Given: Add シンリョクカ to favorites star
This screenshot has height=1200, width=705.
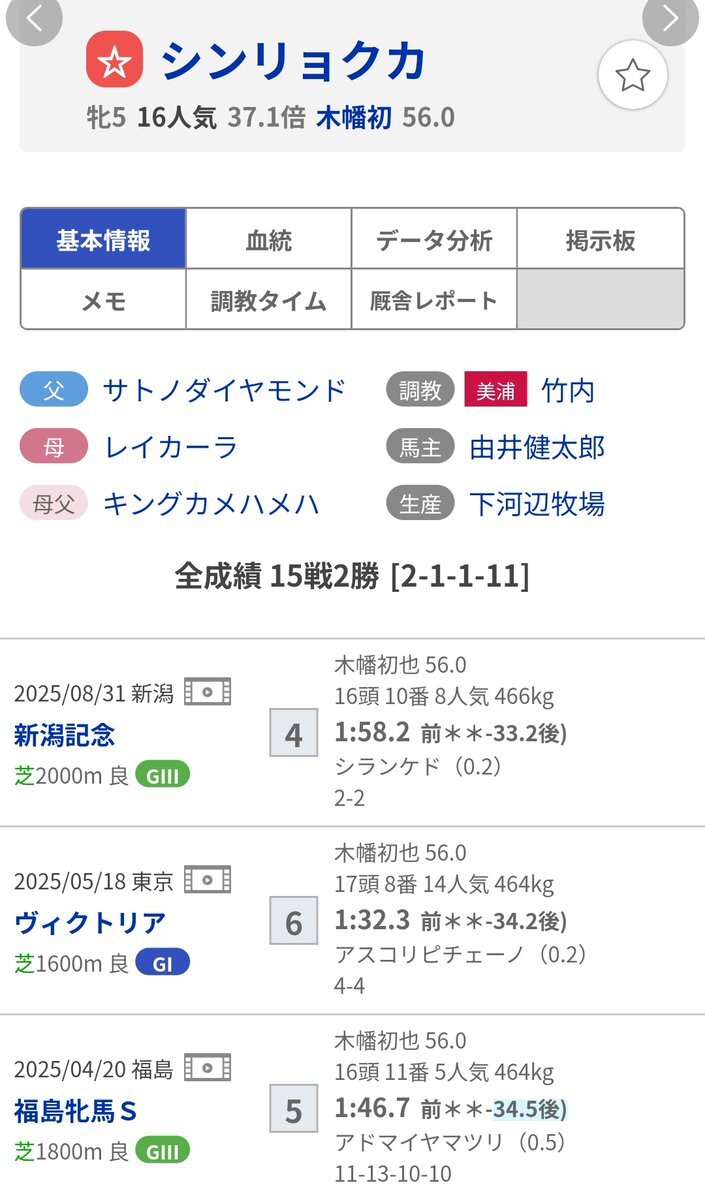Looking at the screenshot, I should [632, 76].
